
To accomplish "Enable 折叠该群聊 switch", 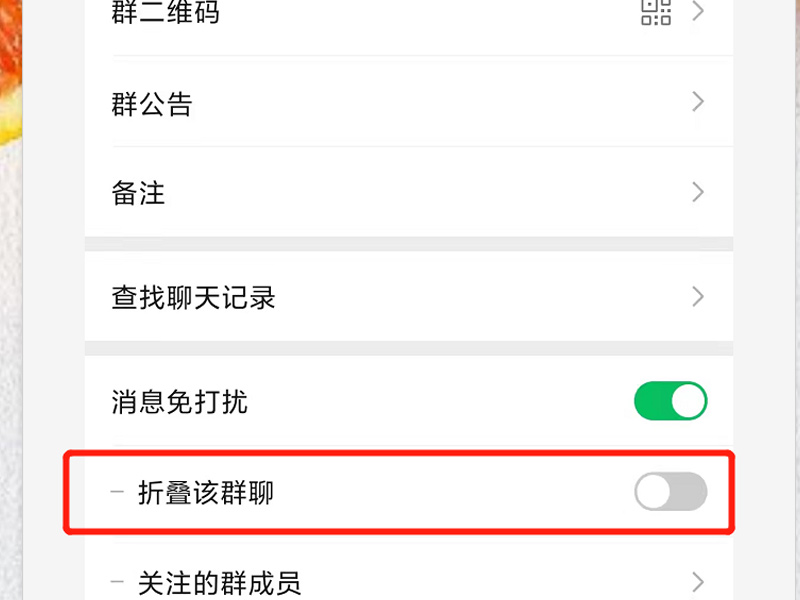I will pos(670,492).
